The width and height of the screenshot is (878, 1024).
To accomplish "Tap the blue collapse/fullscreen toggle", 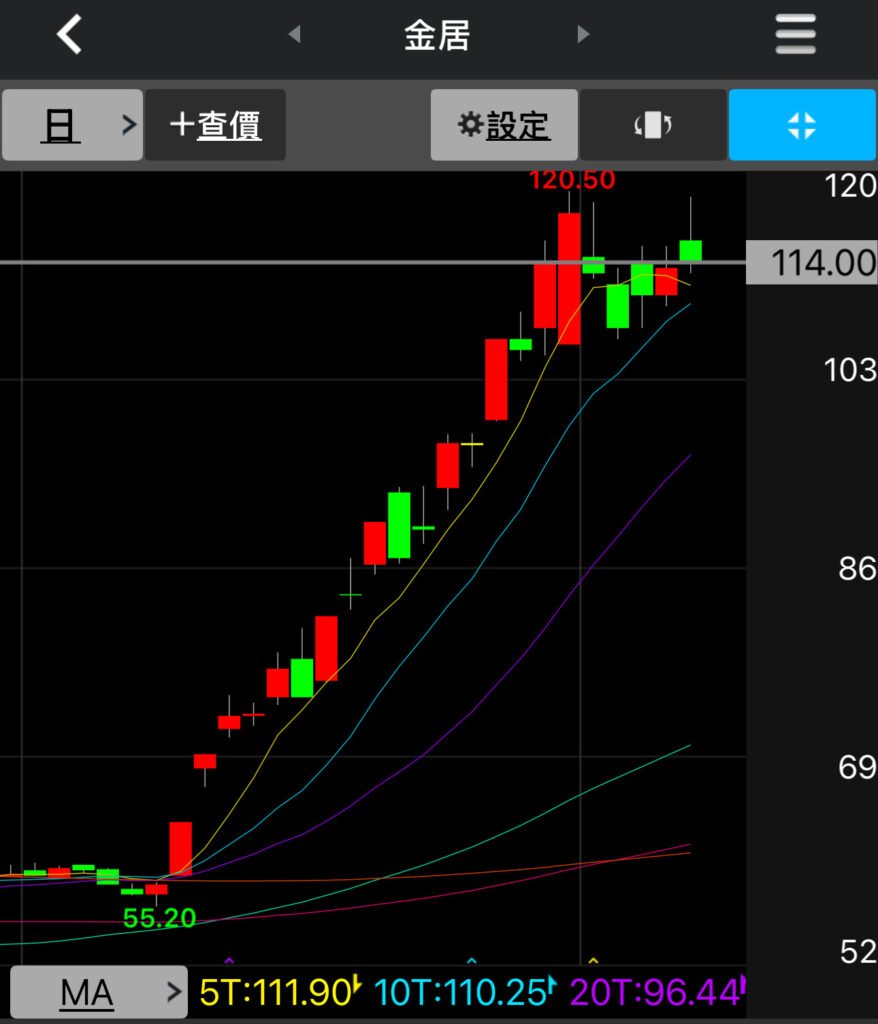I will point(802,125).
